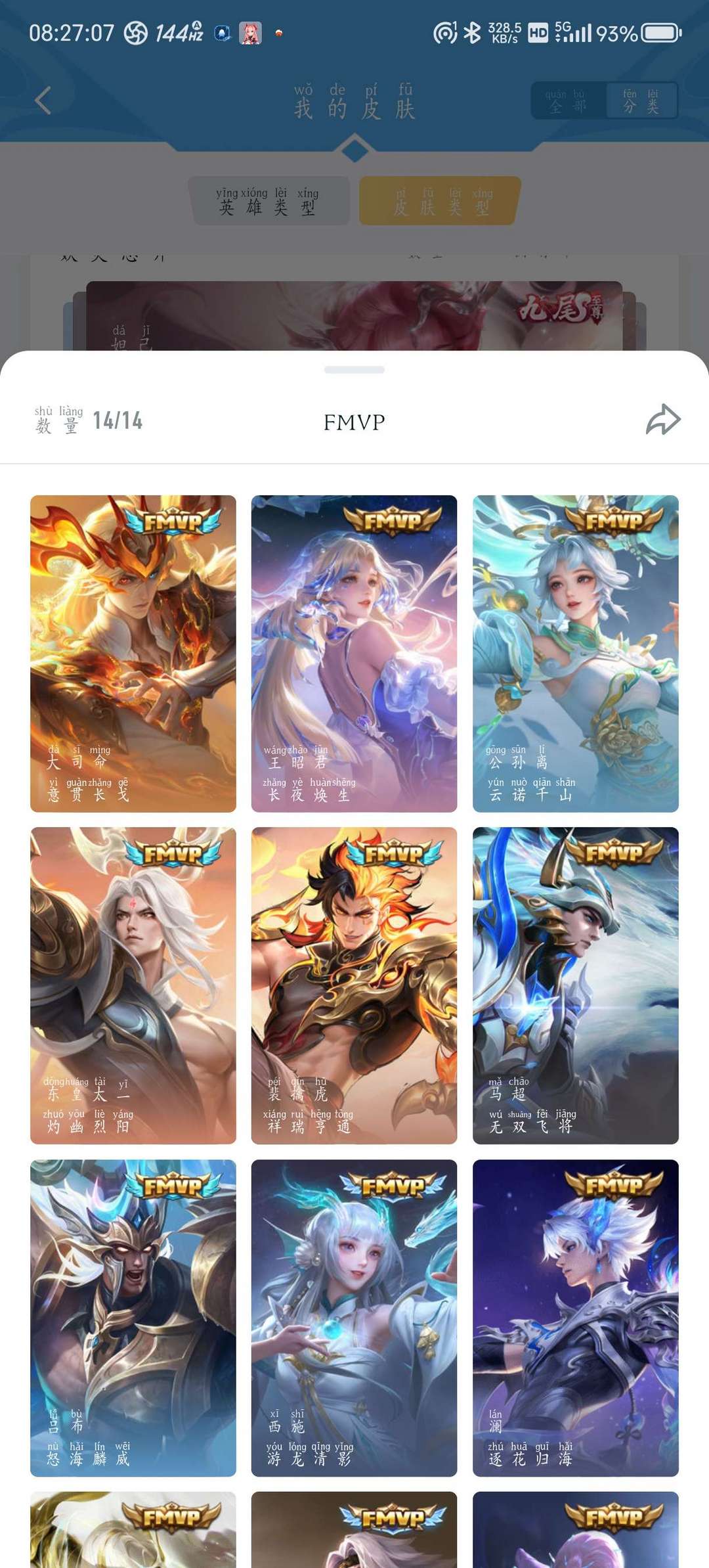
Task: Open the 澜 逐花归海 skin card
Action: (576, 1318)
